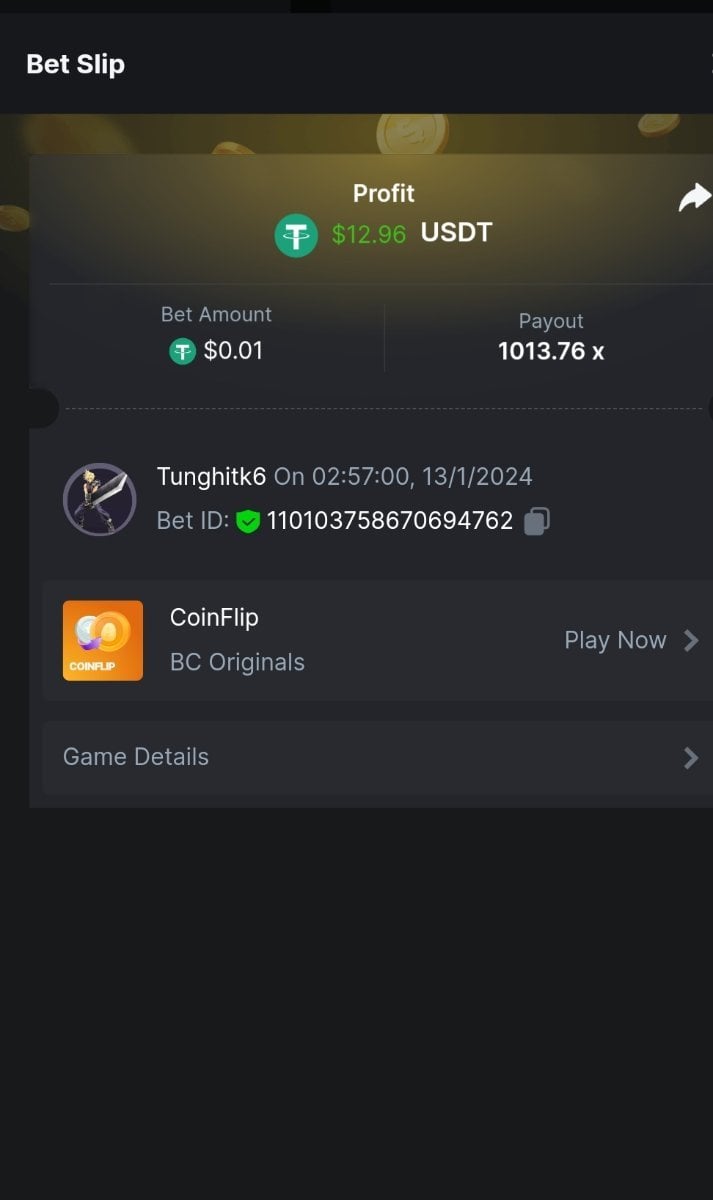
Task: Open Tunghitk6's profile avatar
Action: 99,499
